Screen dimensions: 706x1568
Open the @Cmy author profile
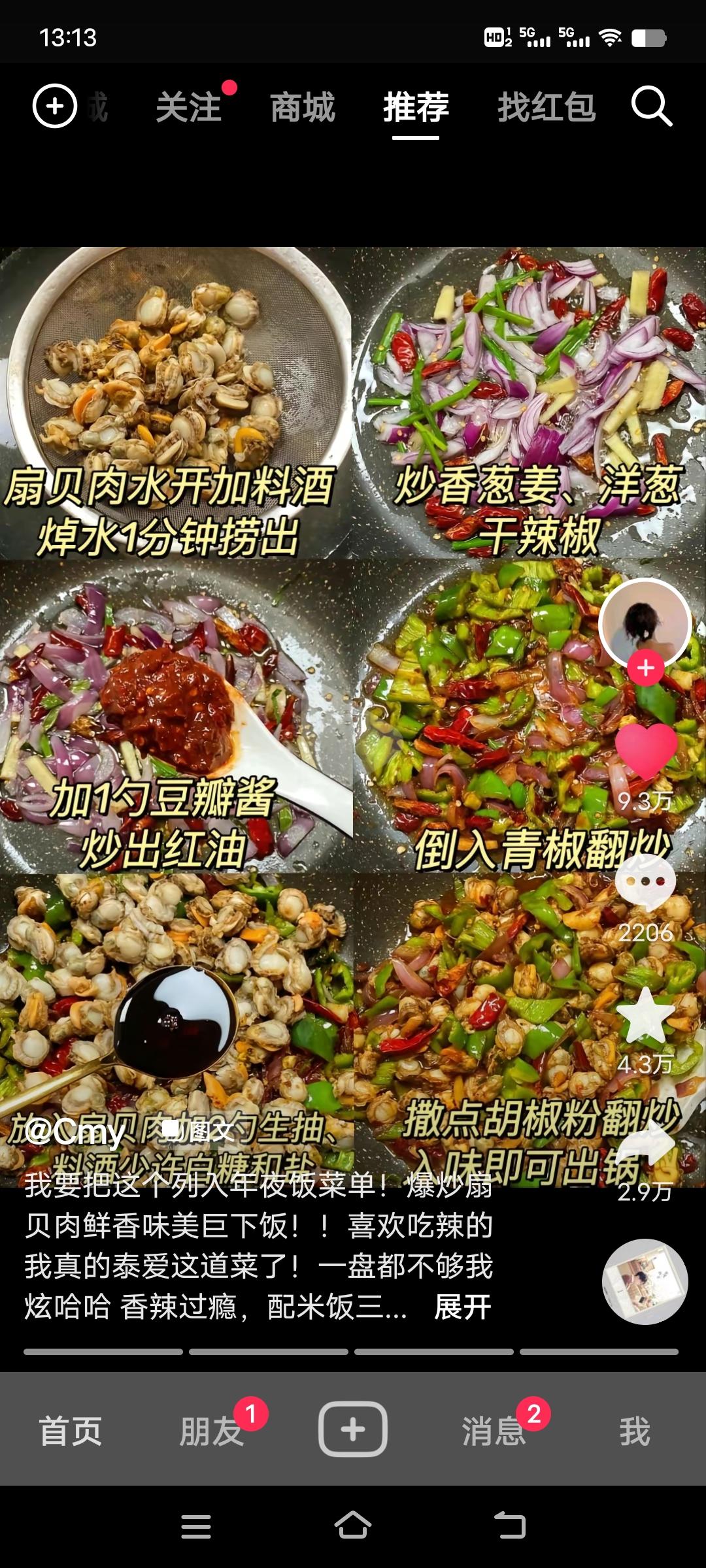pyautogui.click(x=75, y=1132)
